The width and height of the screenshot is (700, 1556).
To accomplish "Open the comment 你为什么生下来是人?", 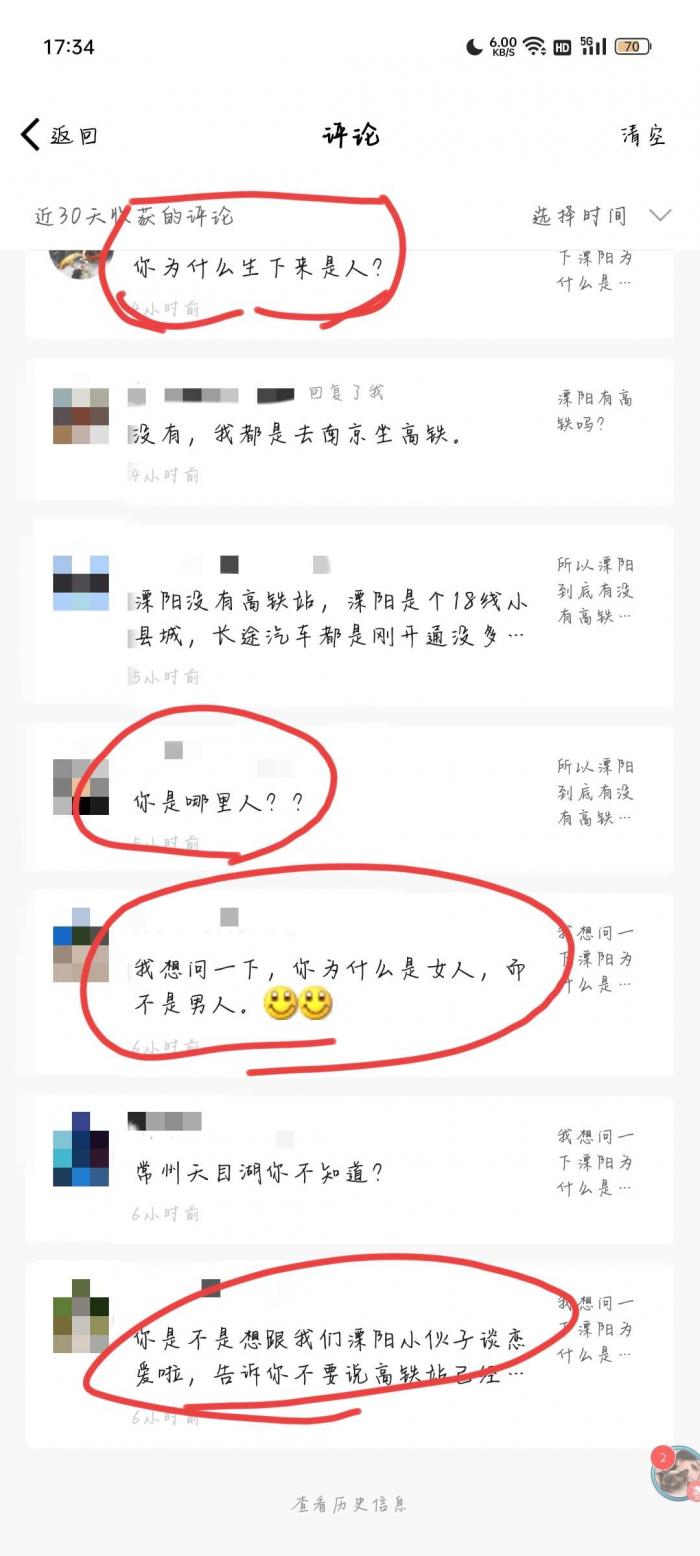I will pyautogui.click(x=264, y=268).
